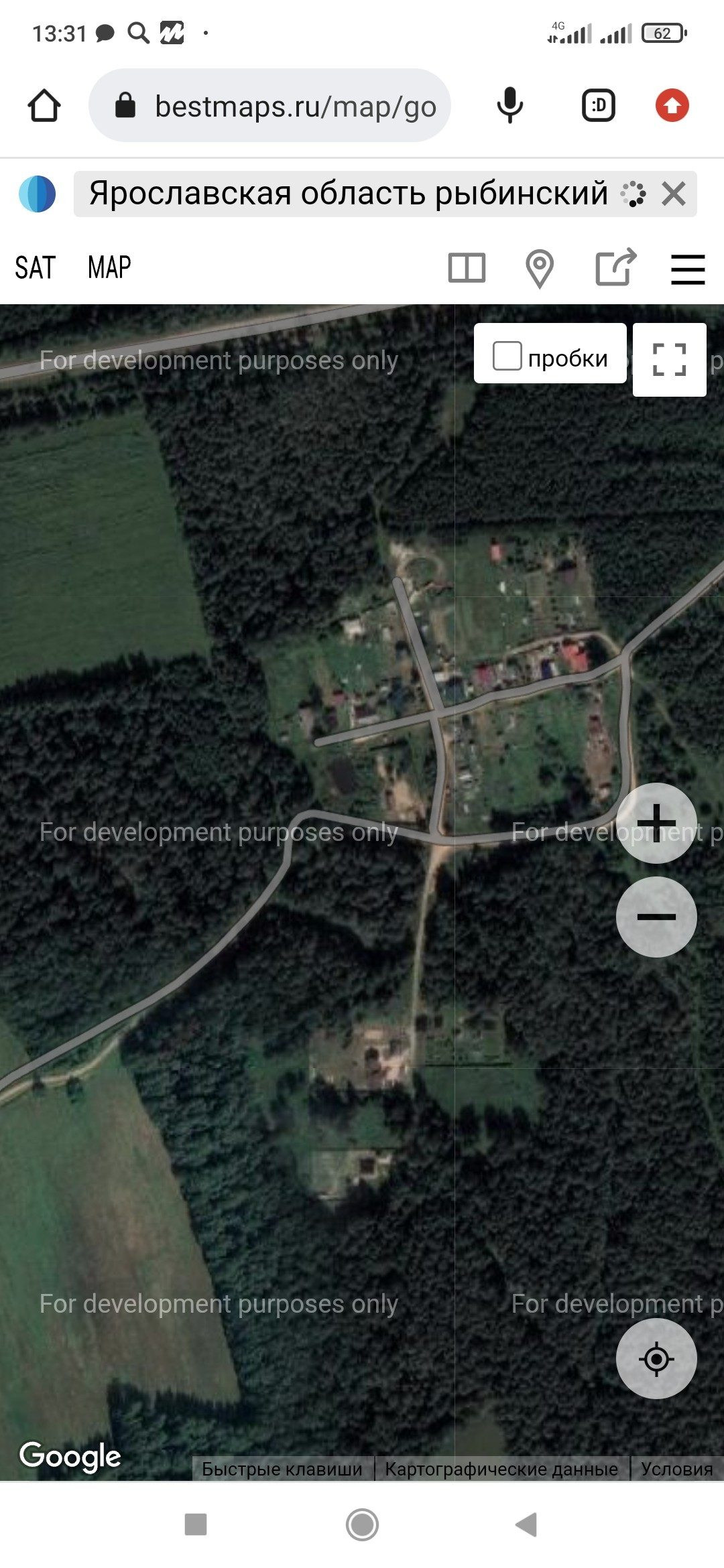Open the browser tabs switcher
This screenshot has width=724, height=1568.
click(x=598, y=106)
